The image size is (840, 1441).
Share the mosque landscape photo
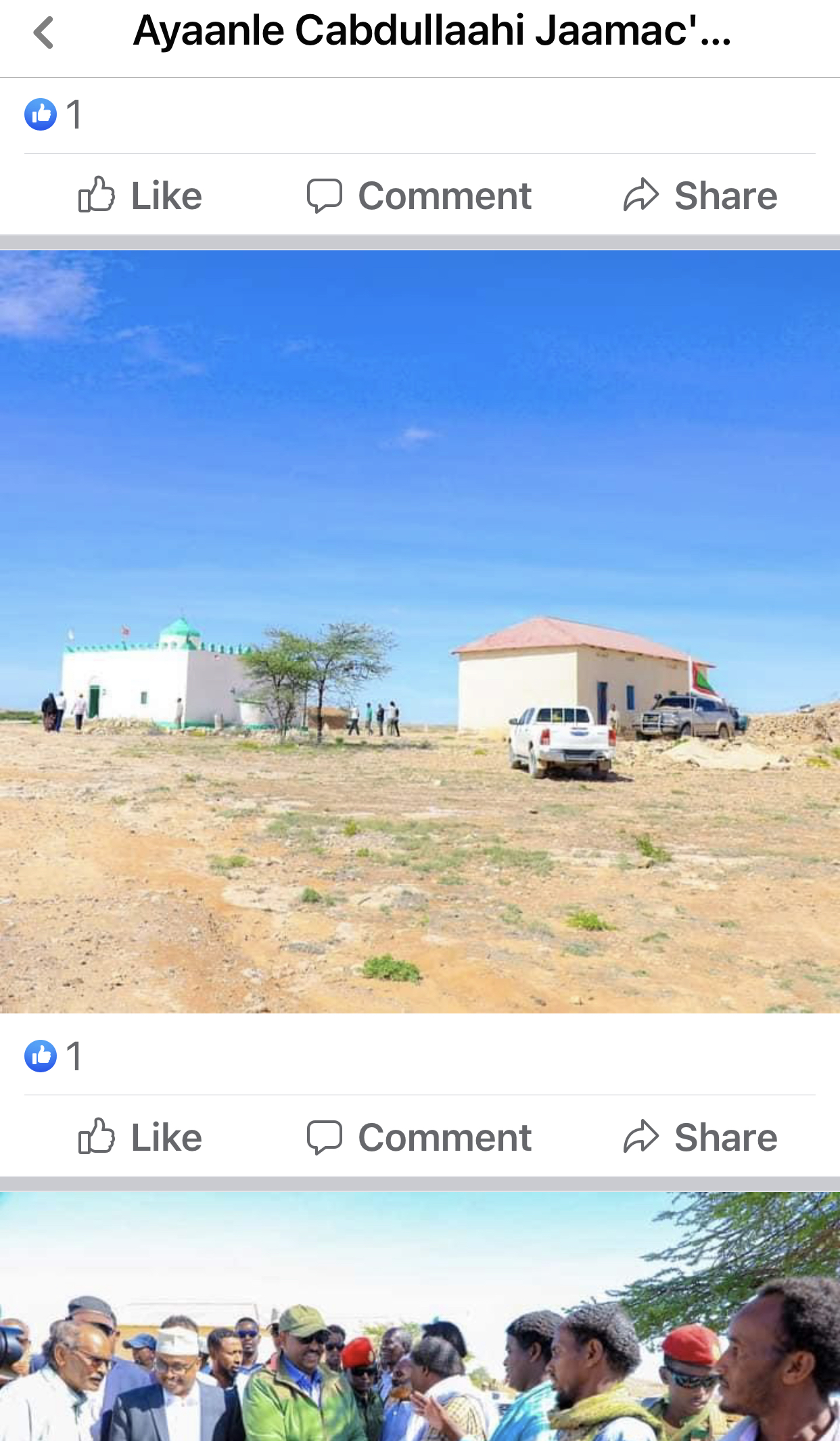(x=700, y=1137)
